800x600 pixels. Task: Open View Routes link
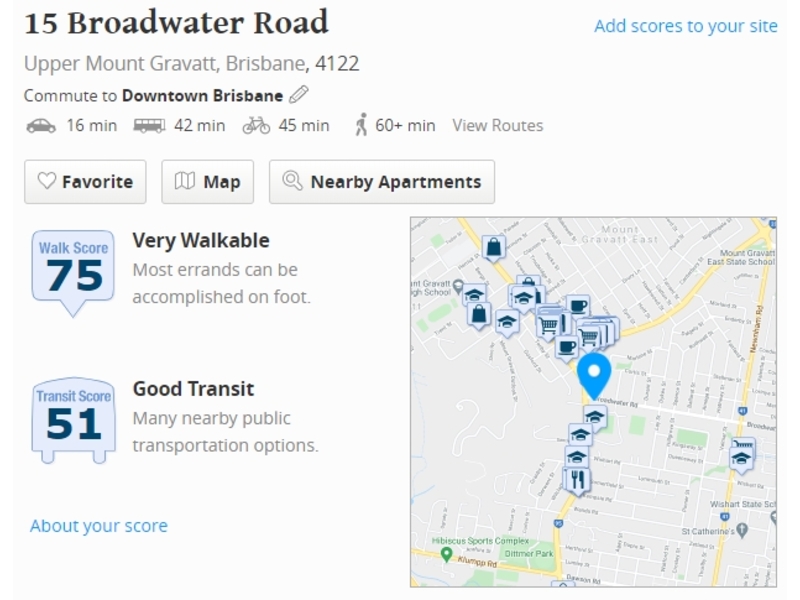(x=497, y=125)
